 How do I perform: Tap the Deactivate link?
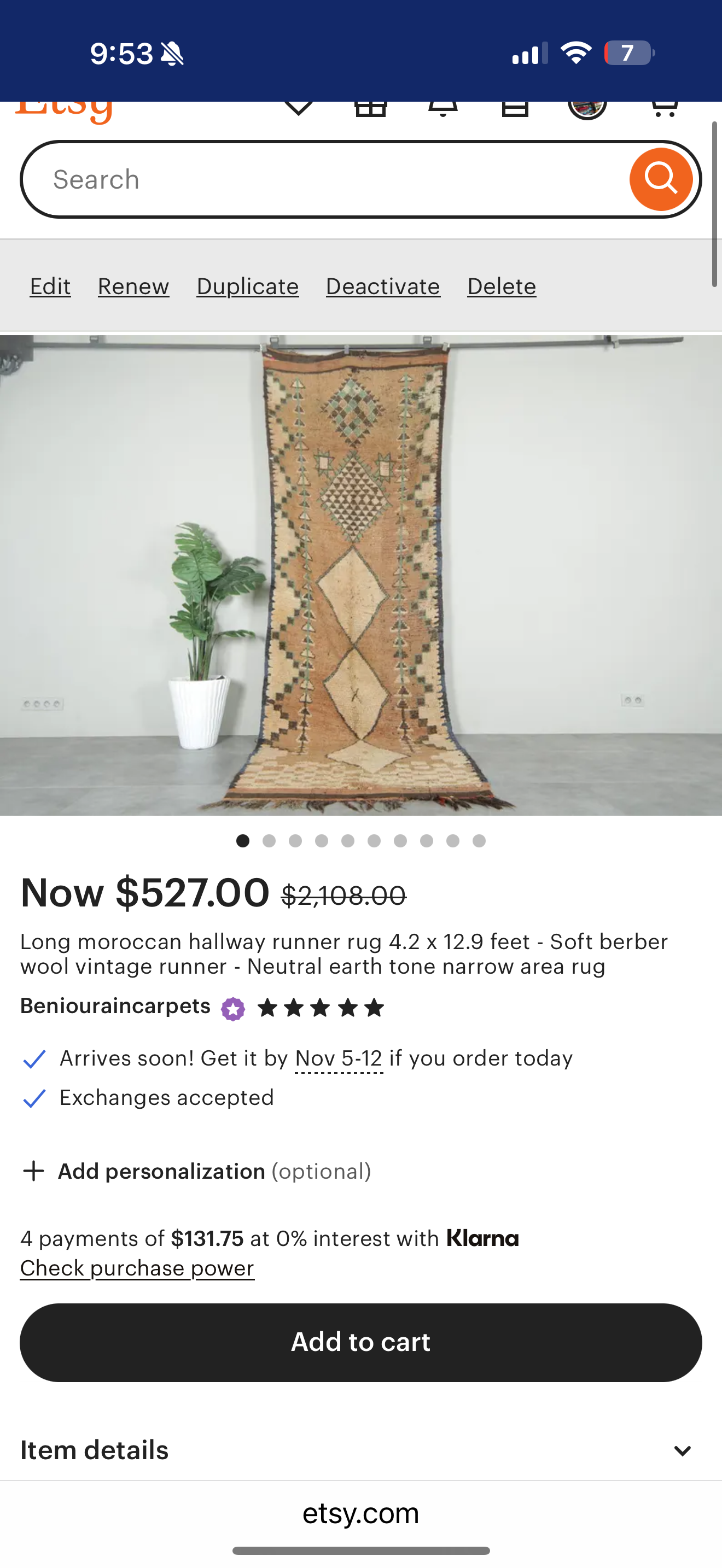[x=383, y=286]
